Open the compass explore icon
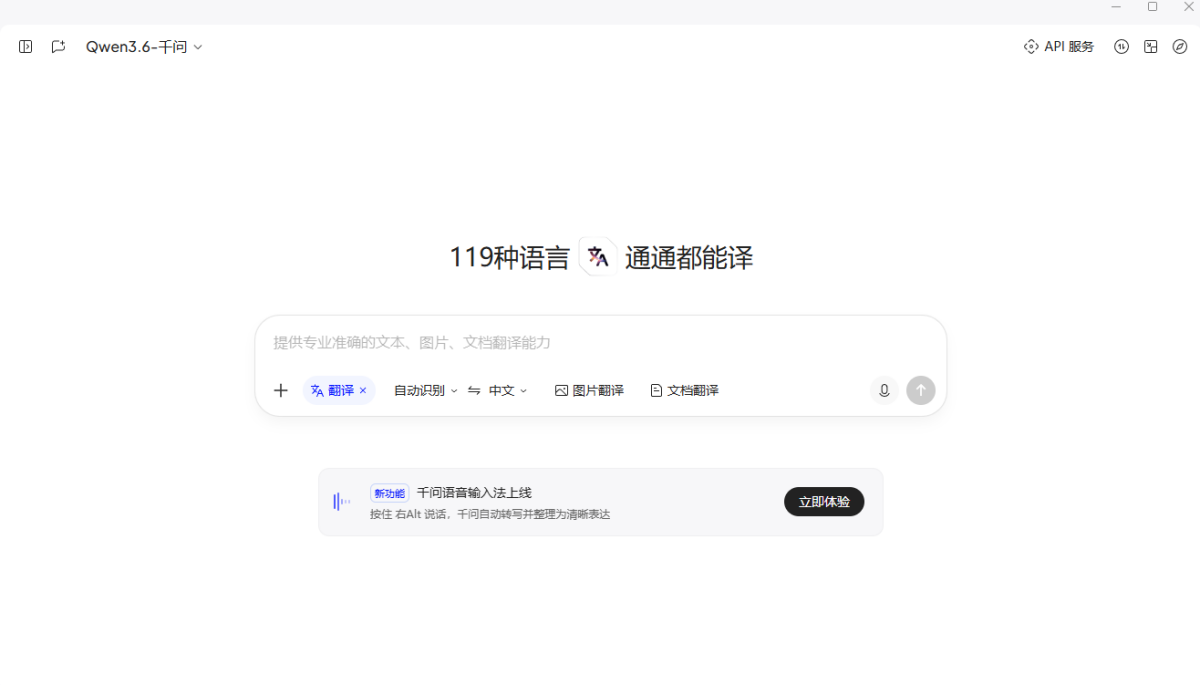 pyautogui.click(x=1180, y=47)
